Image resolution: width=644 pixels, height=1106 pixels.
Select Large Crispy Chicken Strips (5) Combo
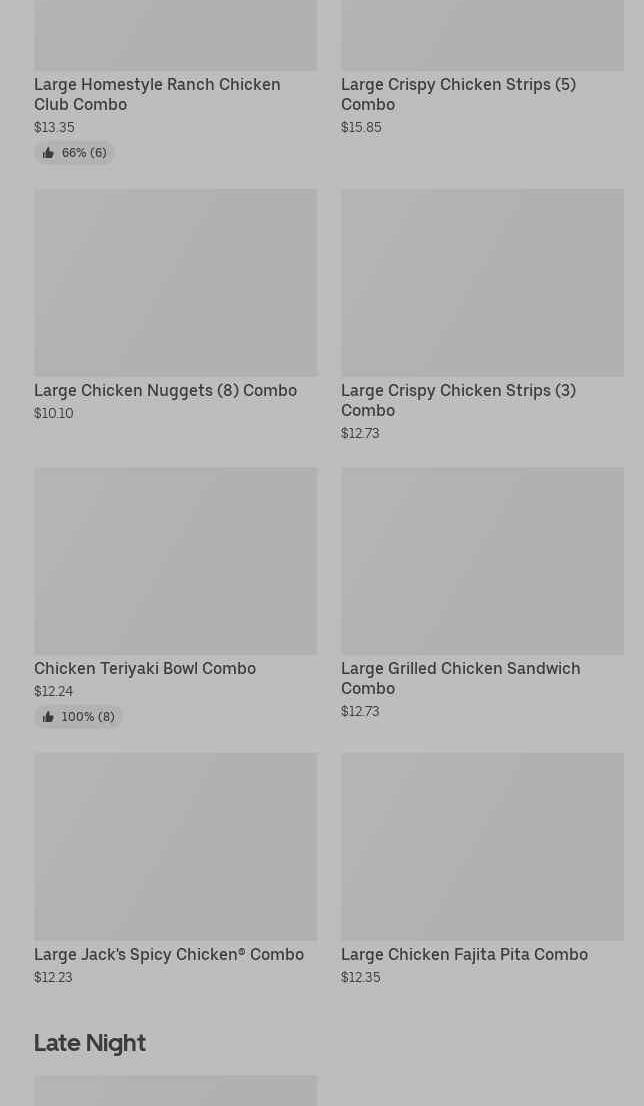click(x=458, y=94)
